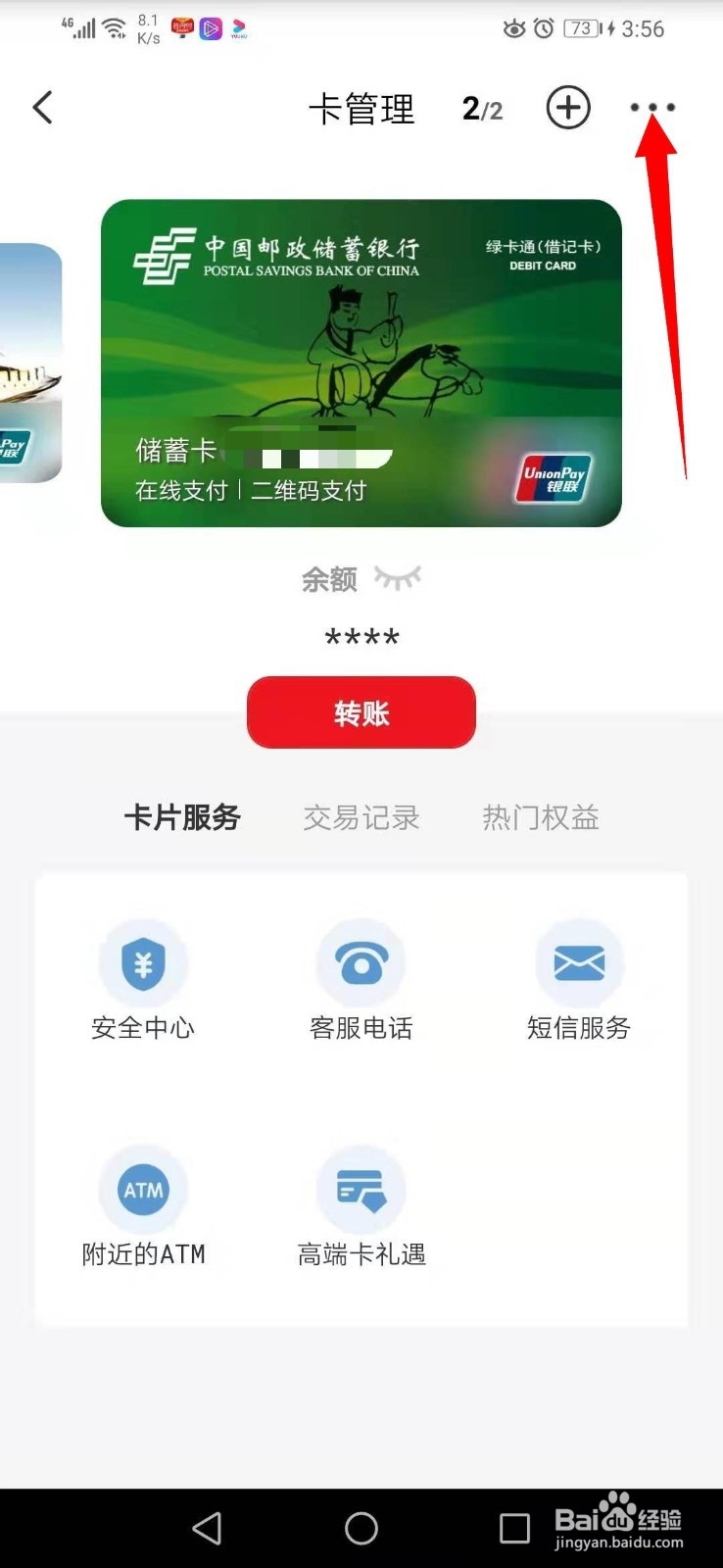The width and height of the screenshot is (723, 1568).
Task: Switch to the 交易记录 transaction records tab
Action: coord(361,816)
